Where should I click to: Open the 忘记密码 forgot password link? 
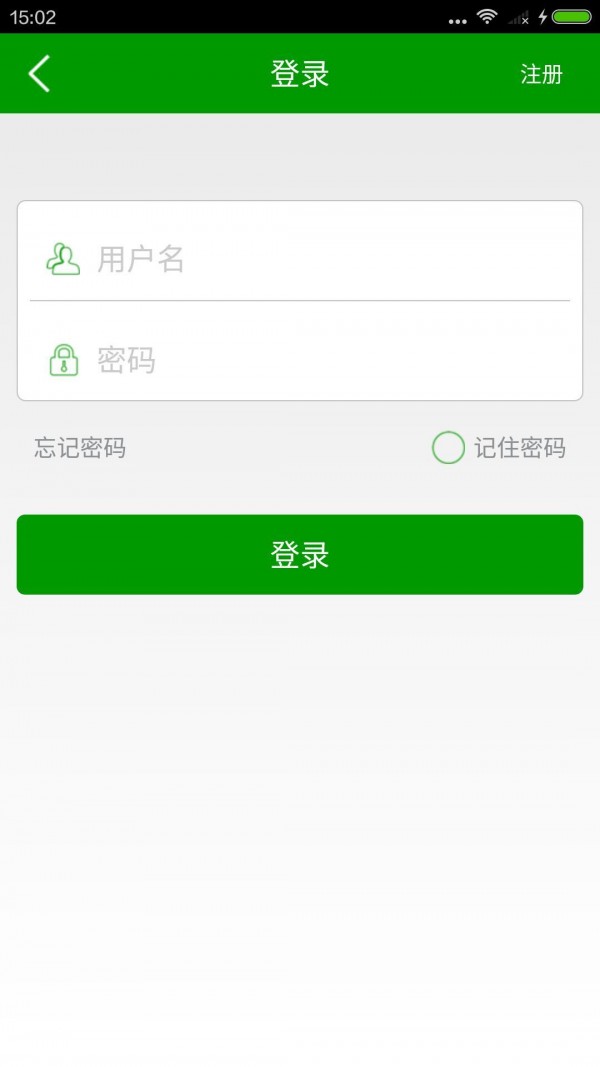(80, 448)
